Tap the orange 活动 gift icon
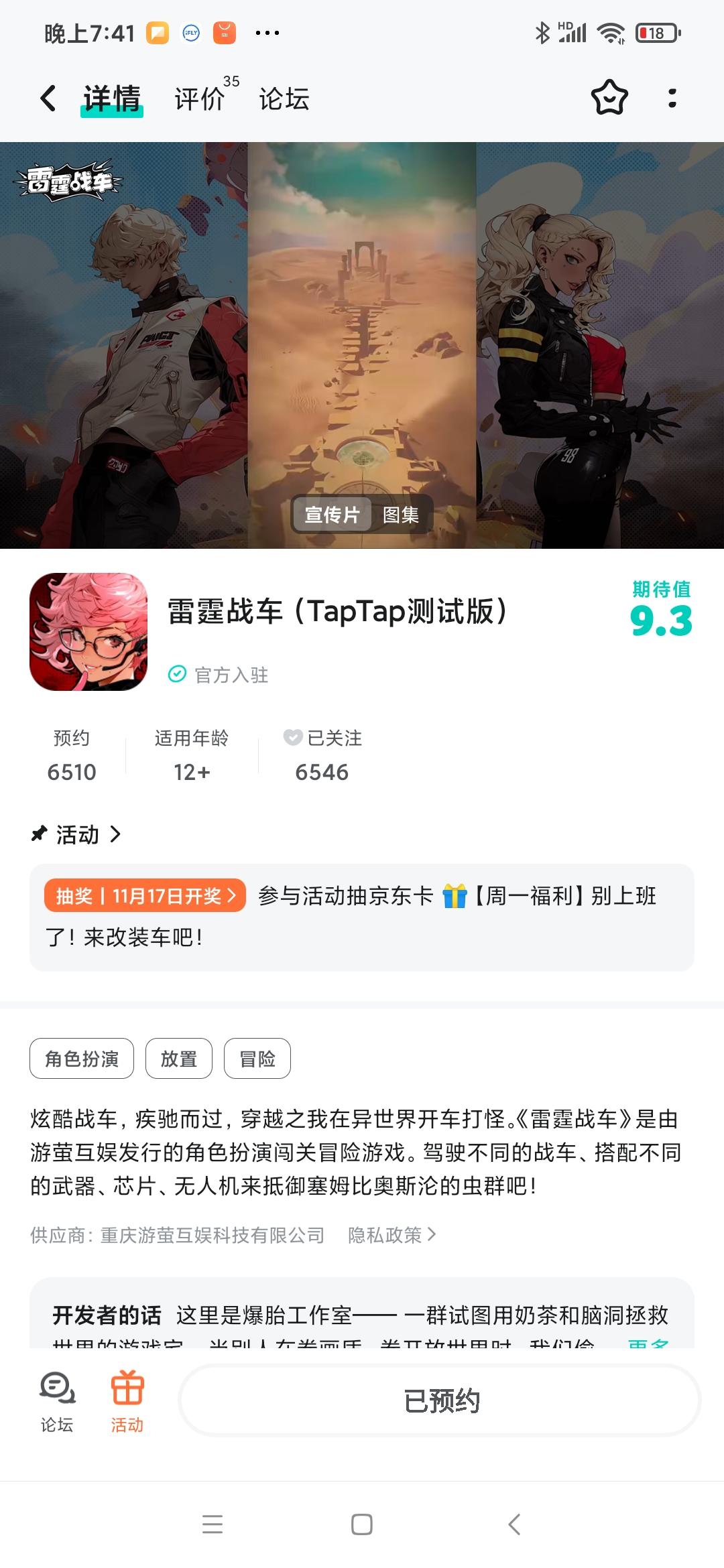This screenshot has width=724, height=1568. [127, 1400]
